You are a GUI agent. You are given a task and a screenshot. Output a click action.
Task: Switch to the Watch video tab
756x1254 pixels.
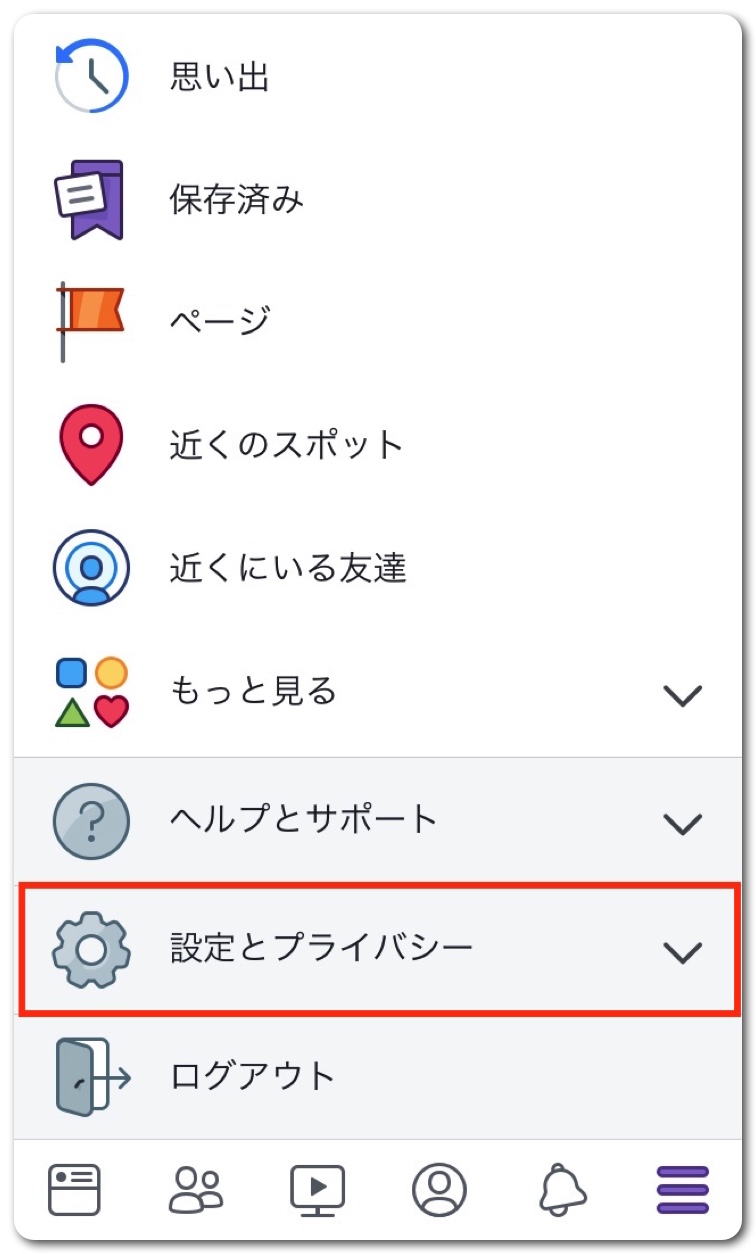tap(318, 1189)
